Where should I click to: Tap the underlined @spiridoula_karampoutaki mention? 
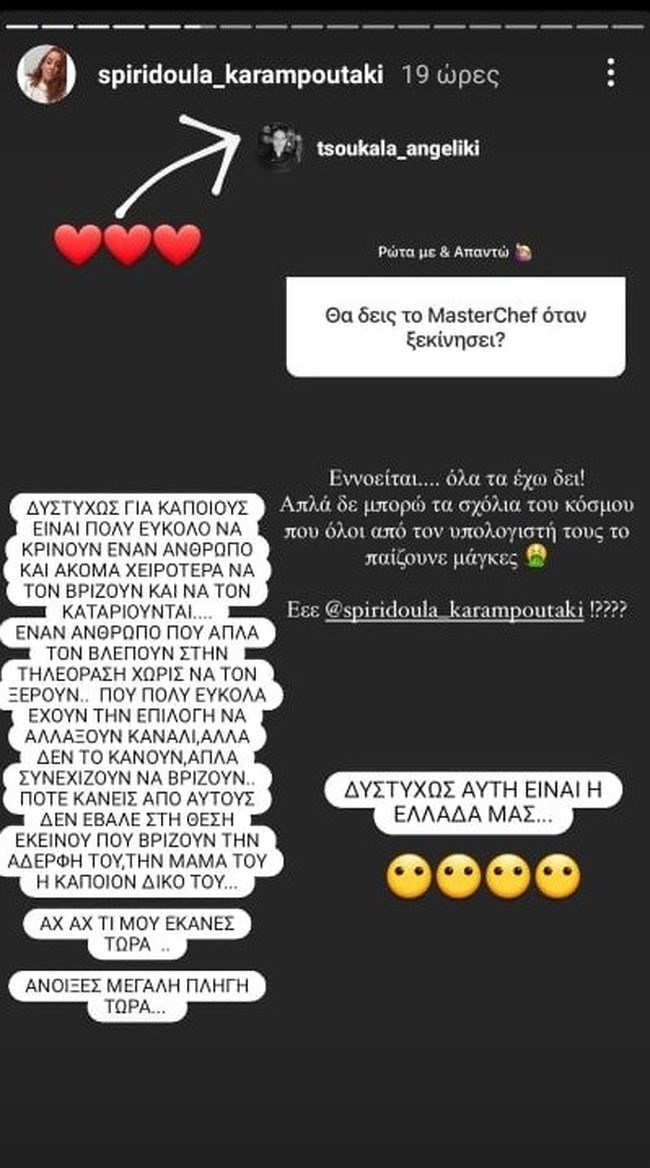pos(454,609)
